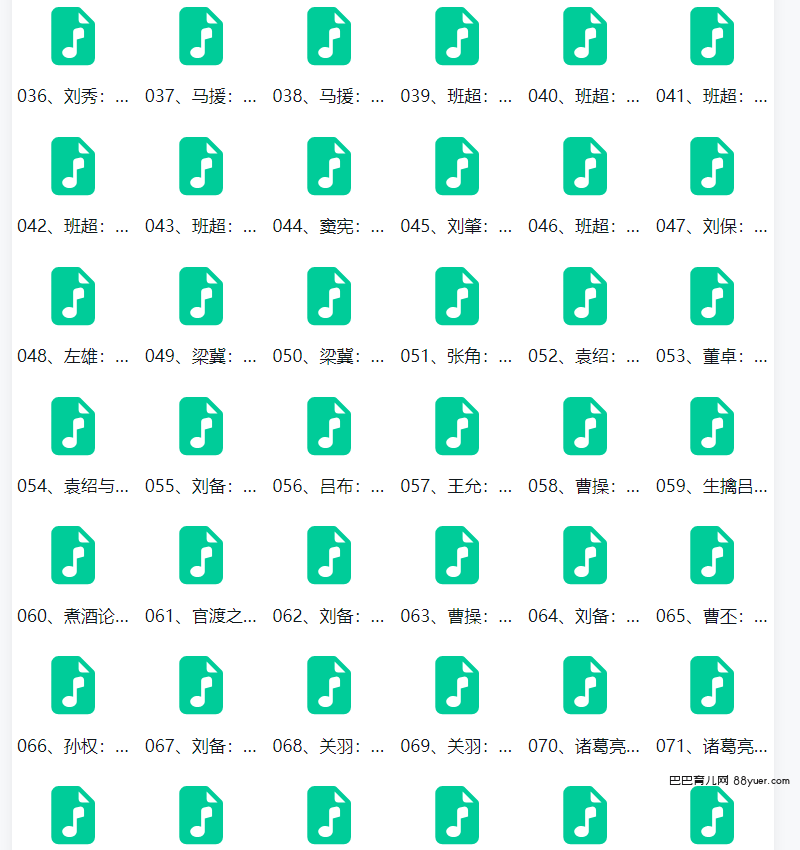Open audio file 037 马援
Viewport: 800px width, 850px height.
201,37
